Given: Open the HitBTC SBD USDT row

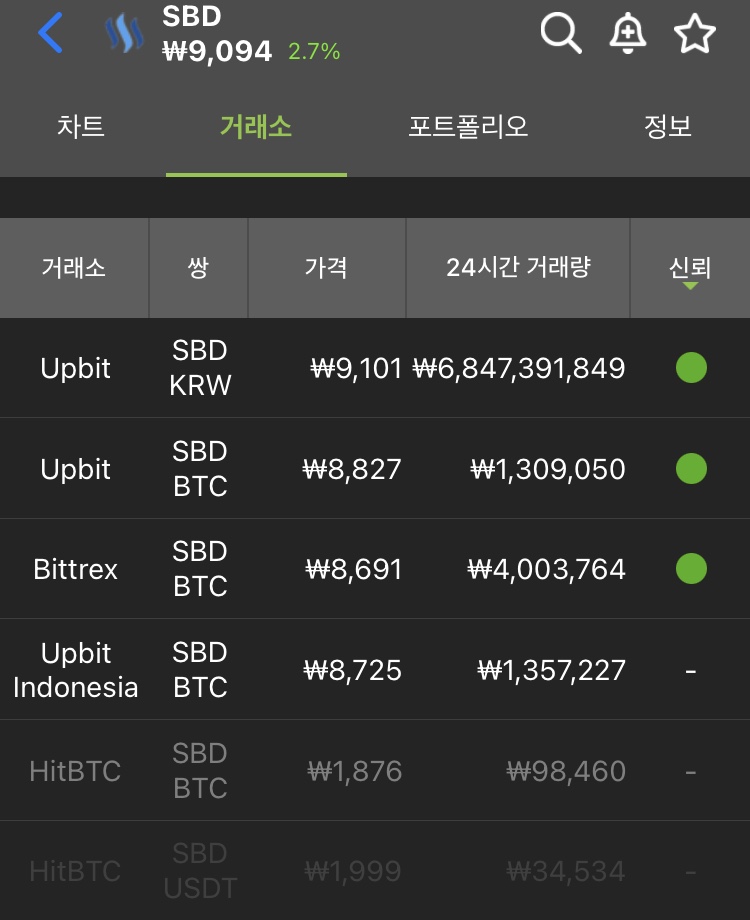Looking at the screenshot, I should click(375, 871).
